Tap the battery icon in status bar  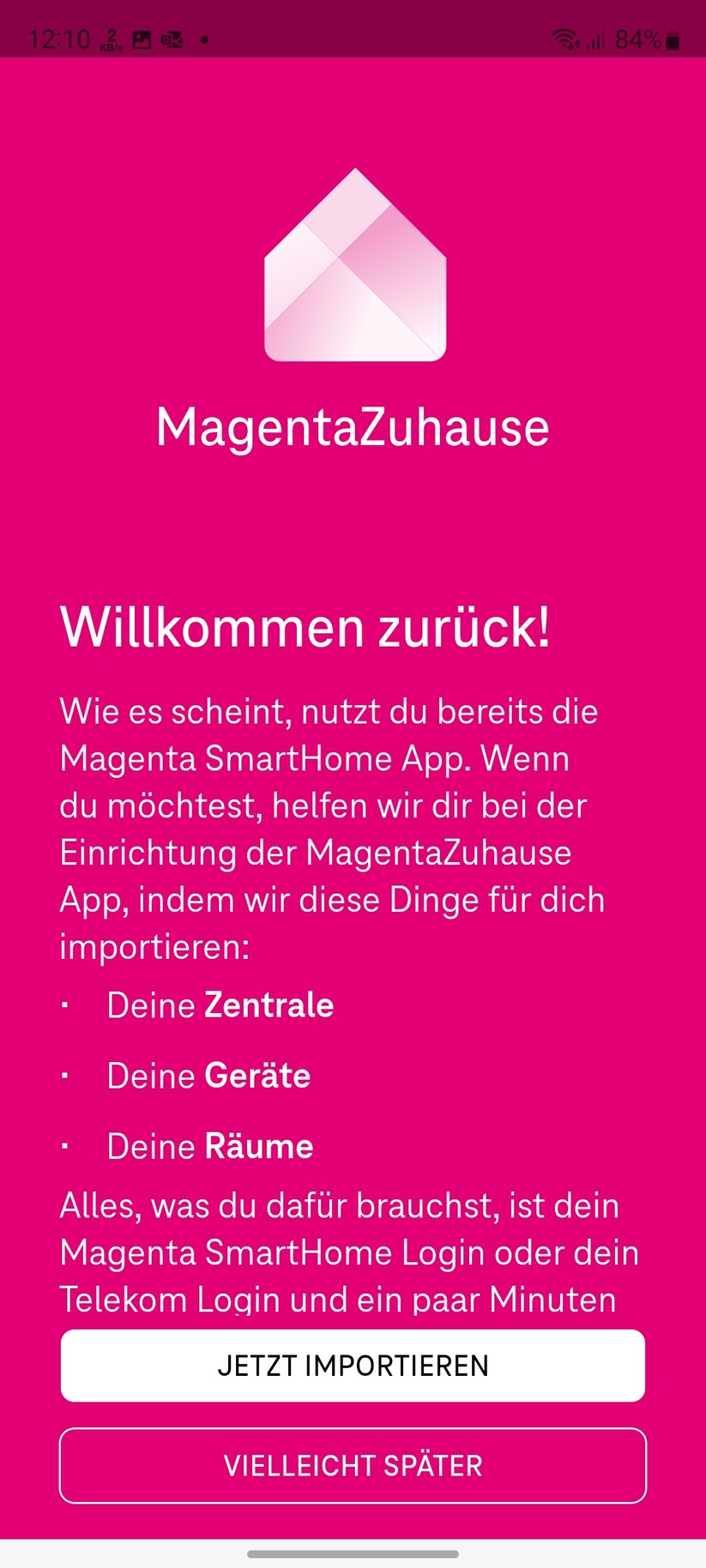click(x=673, y=39)
